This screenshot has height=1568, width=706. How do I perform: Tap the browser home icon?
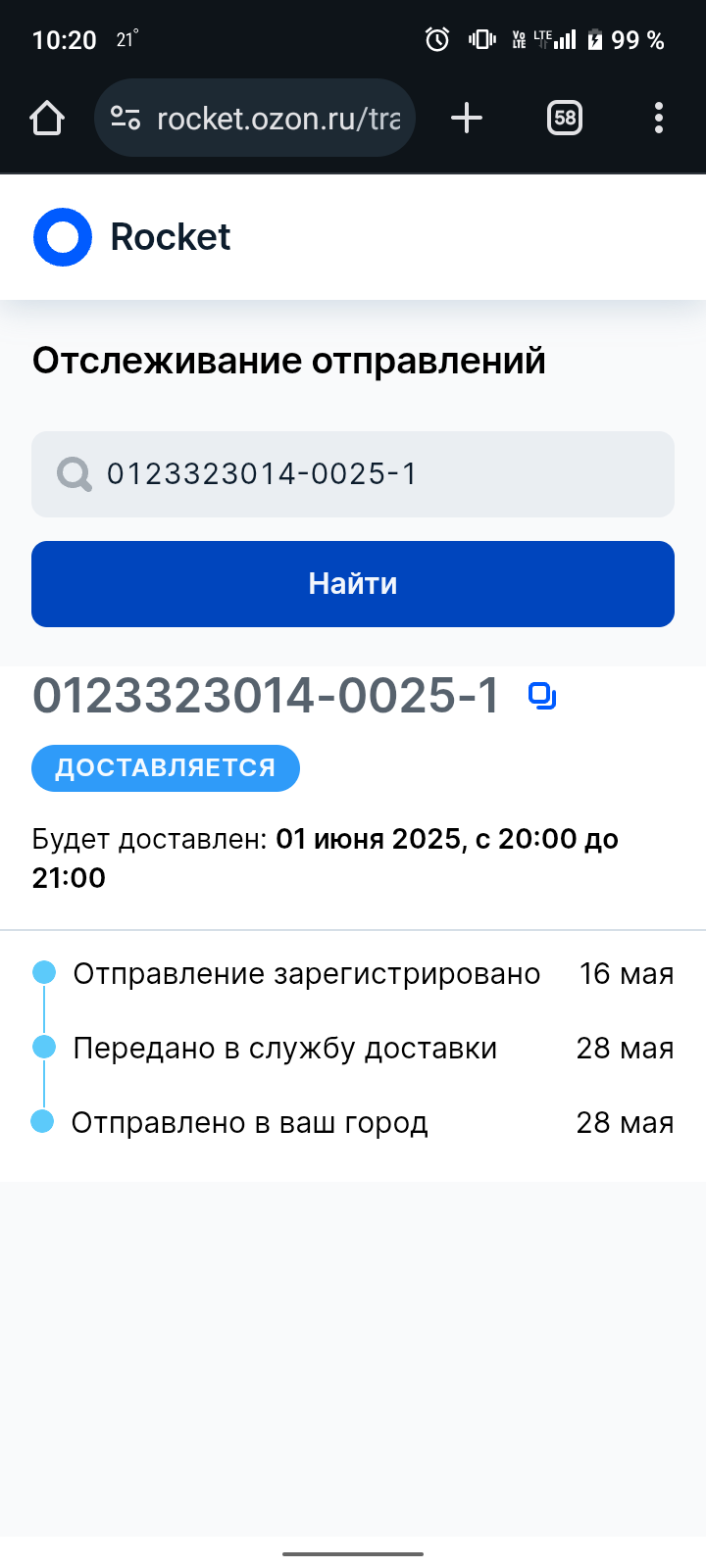[47, 119]
